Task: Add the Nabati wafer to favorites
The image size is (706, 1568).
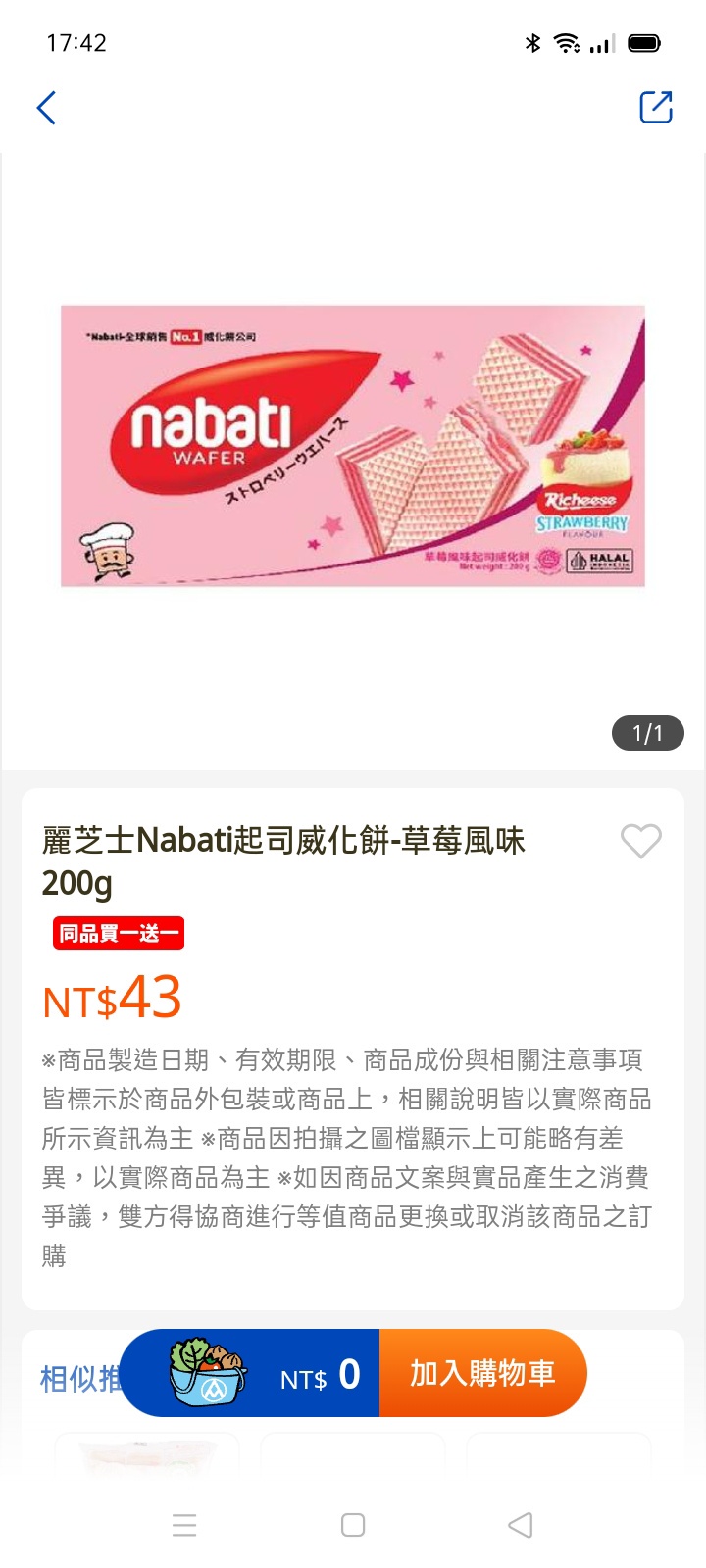Action: pos(641,841)
